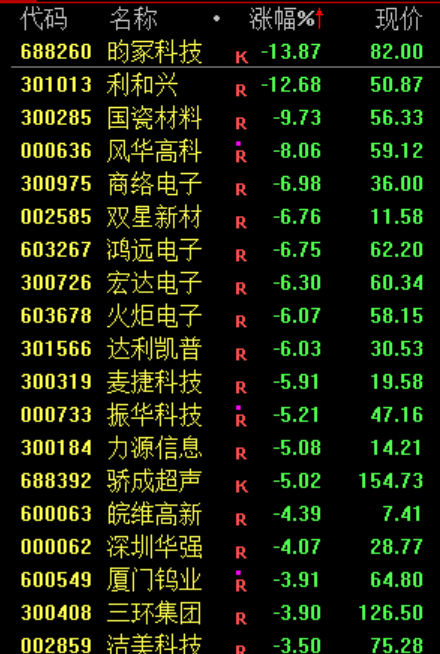Sort stocks by 代码 column header
Viewport: 440px width, 654px height.
43,19
